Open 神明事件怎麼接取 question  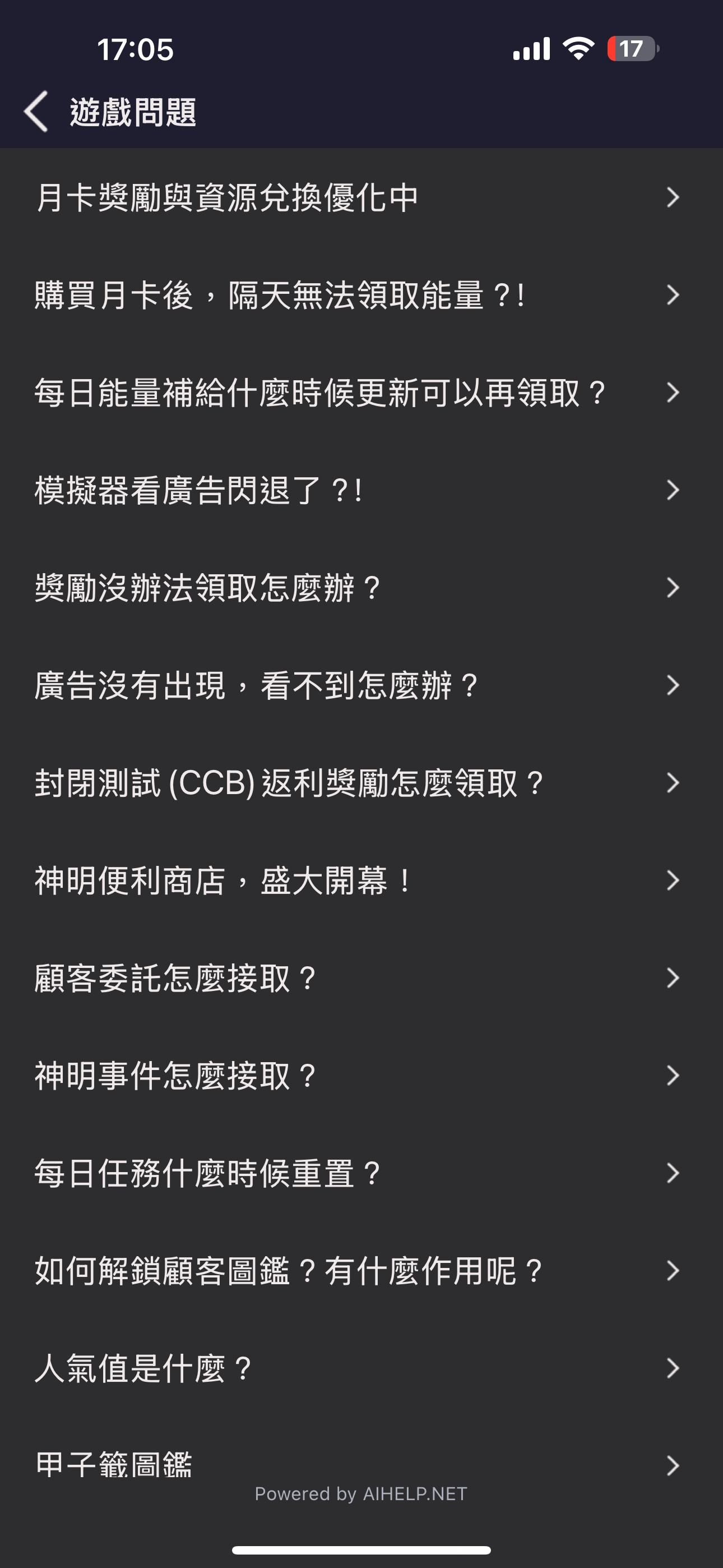point(361,1076)
